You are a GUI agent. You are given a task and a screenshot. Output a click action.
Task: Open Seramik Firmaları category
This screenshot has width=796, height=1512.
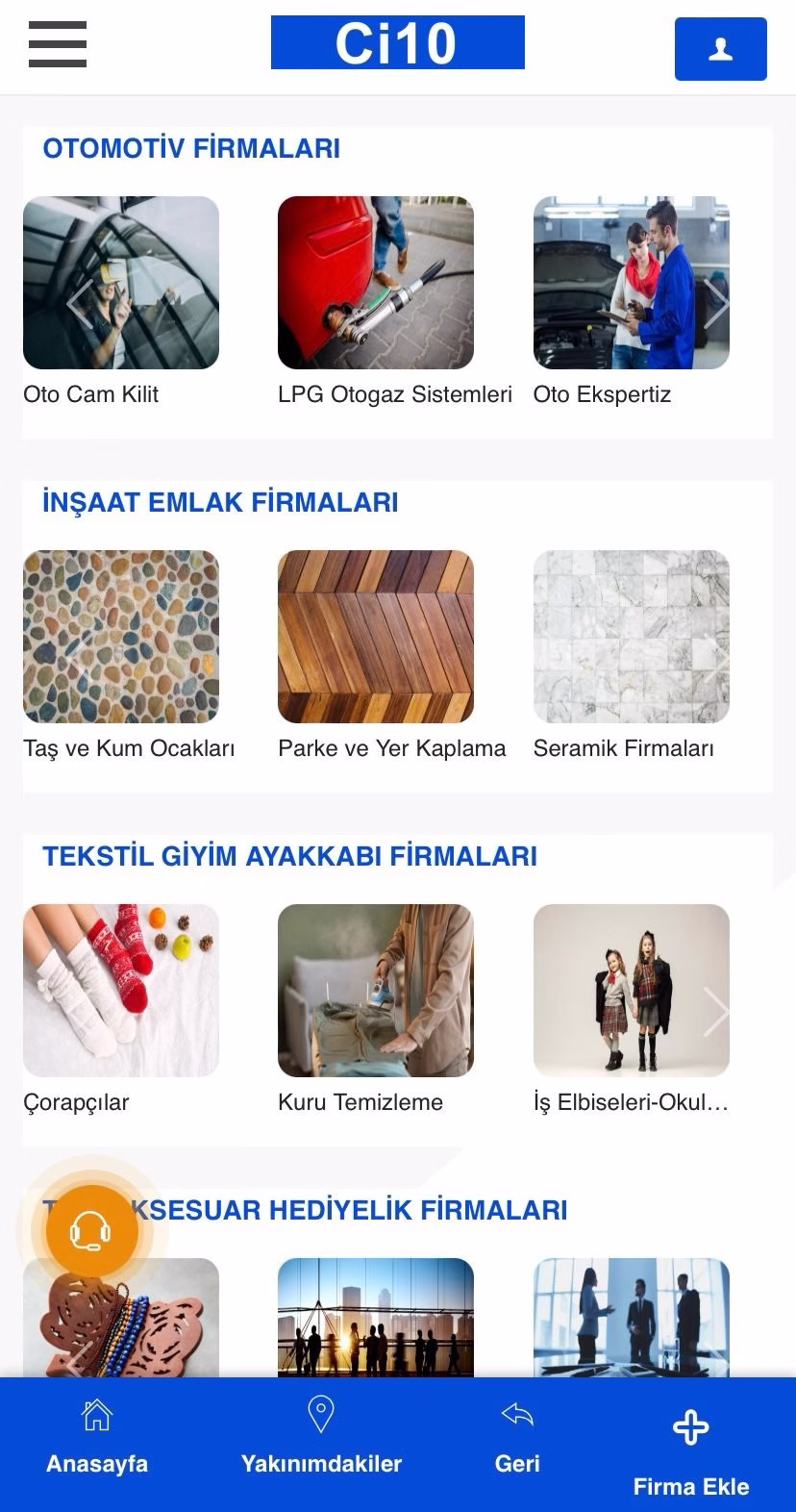631,637
